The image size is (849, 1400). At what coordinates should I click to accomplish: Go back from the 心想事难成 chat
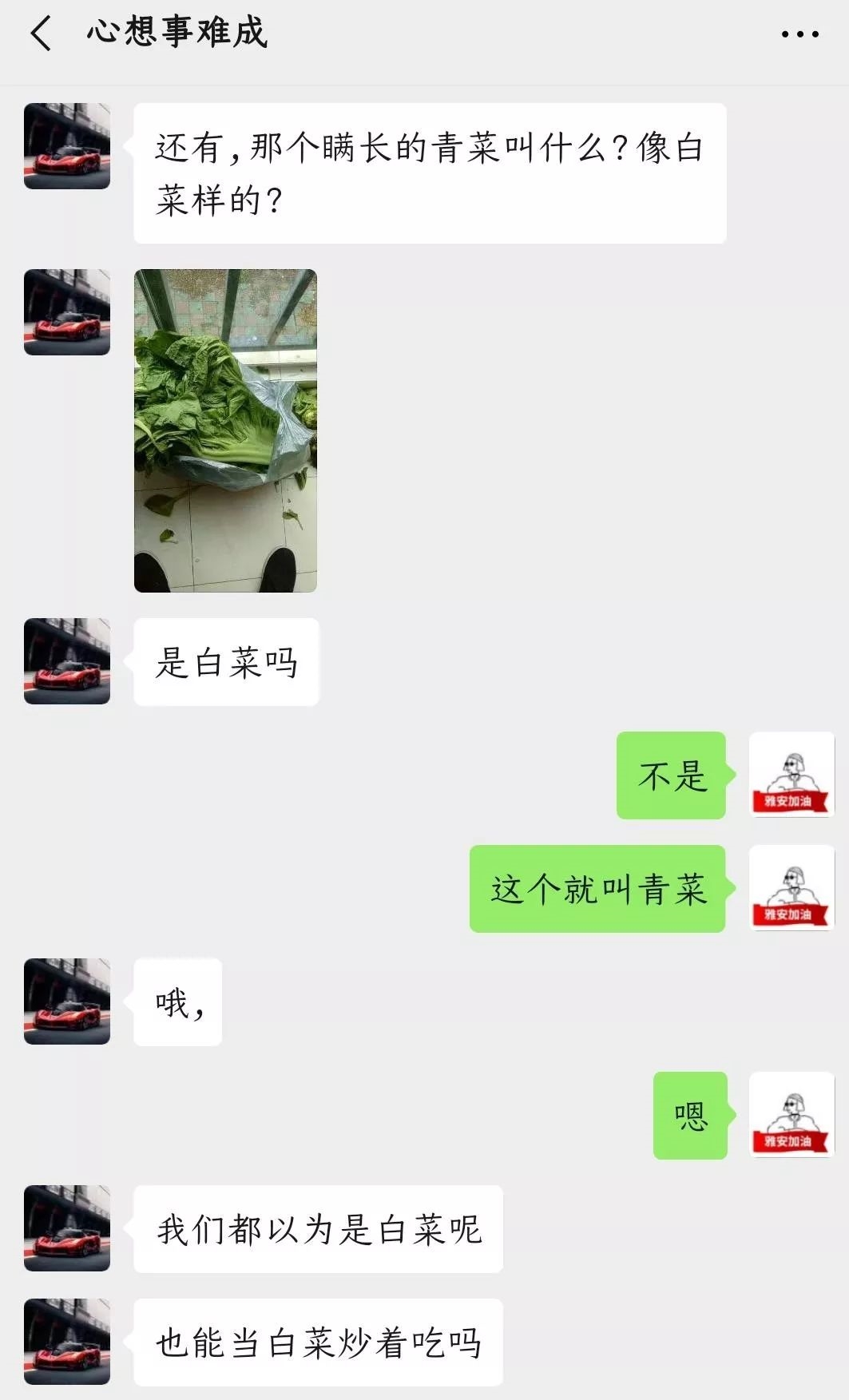click(42, 34)
